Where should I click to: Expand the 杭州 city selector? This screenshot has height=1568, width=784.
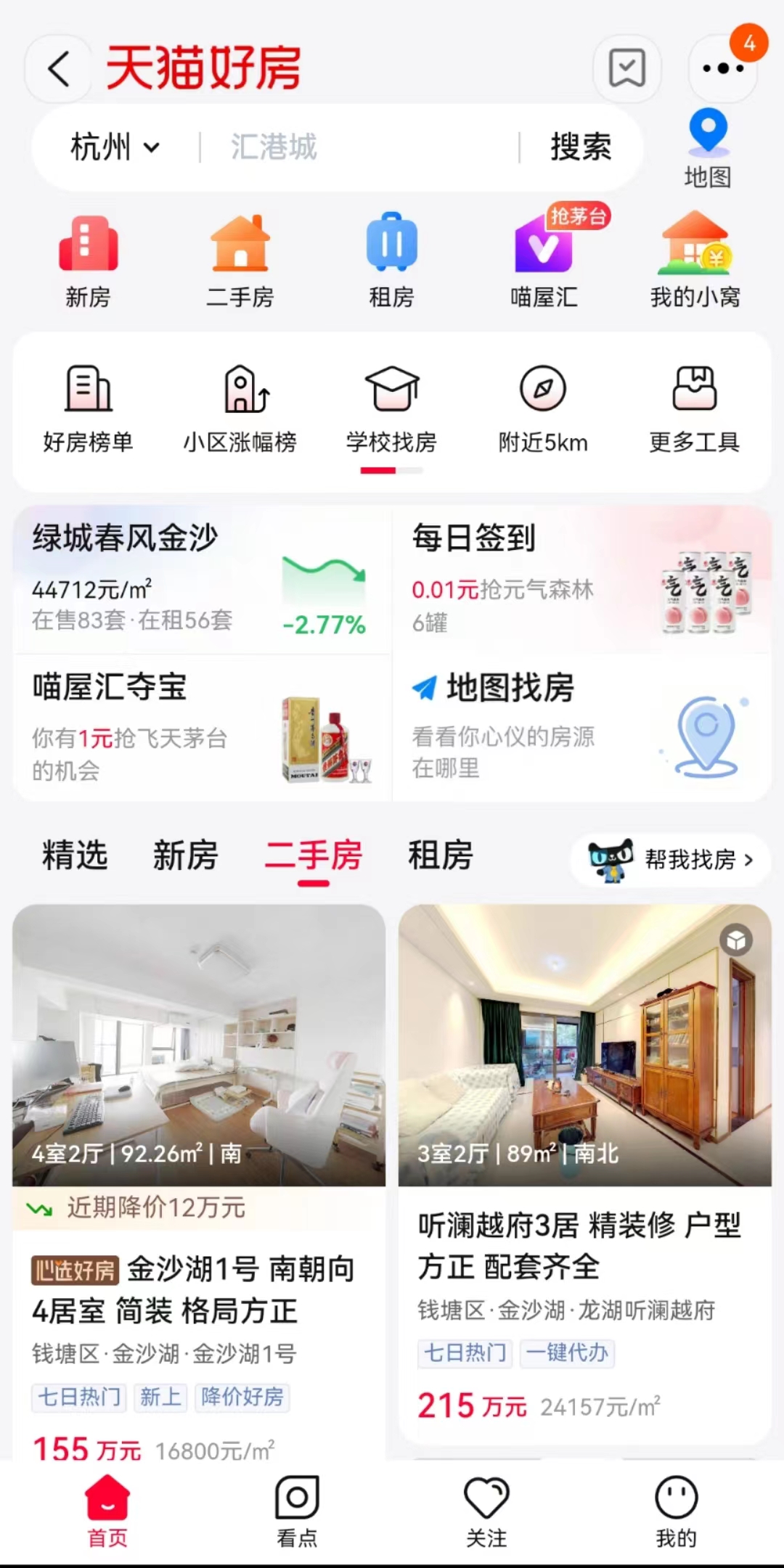tap(113, 147)
